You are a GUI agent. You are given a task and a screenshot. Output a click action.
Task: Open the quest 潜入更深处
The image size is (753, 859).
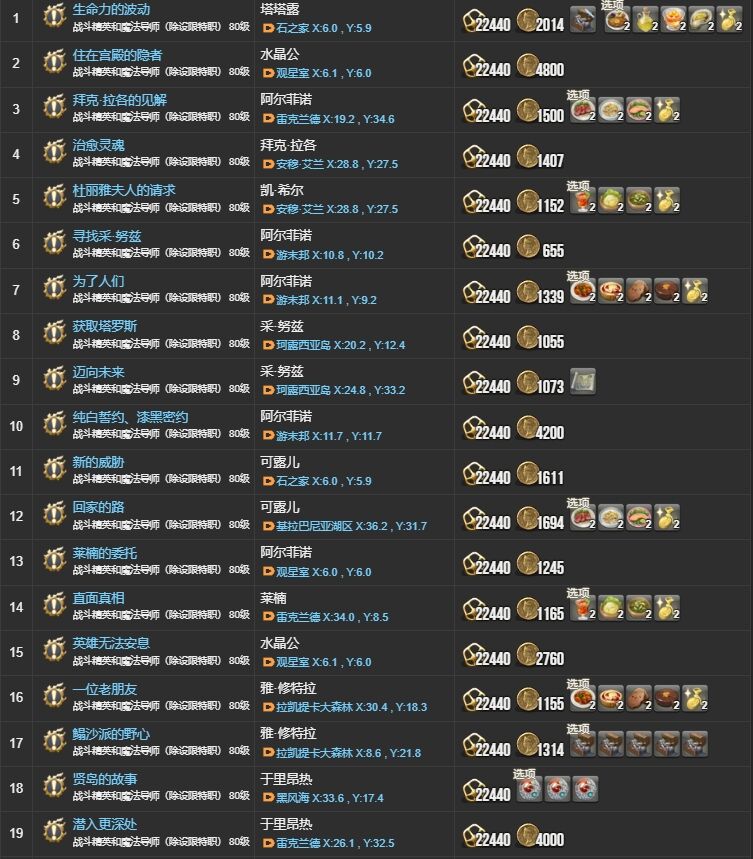tap(105, 824)
